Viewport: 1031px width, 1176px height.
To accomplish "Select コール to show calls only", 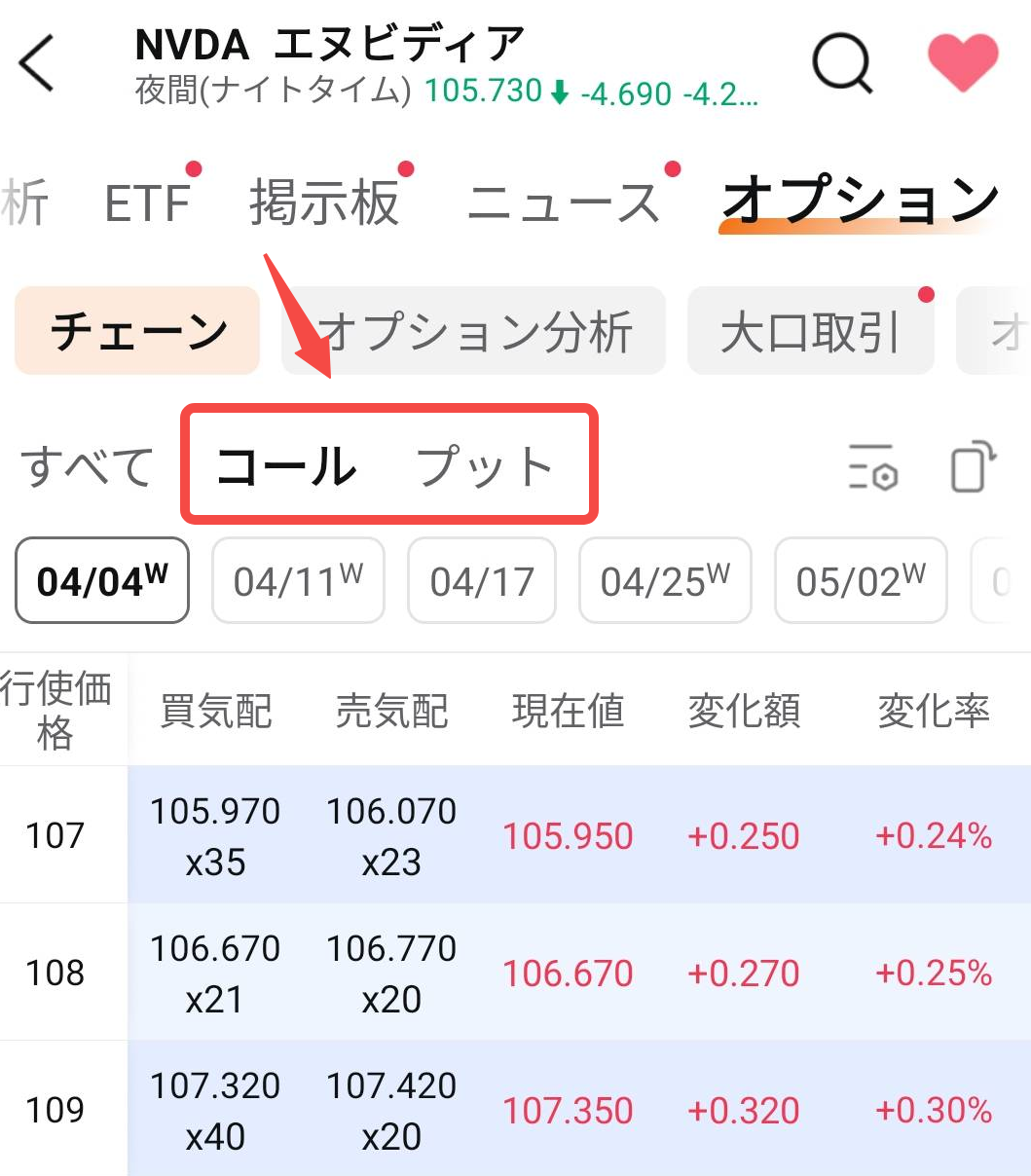I will [x=285, y=465].
